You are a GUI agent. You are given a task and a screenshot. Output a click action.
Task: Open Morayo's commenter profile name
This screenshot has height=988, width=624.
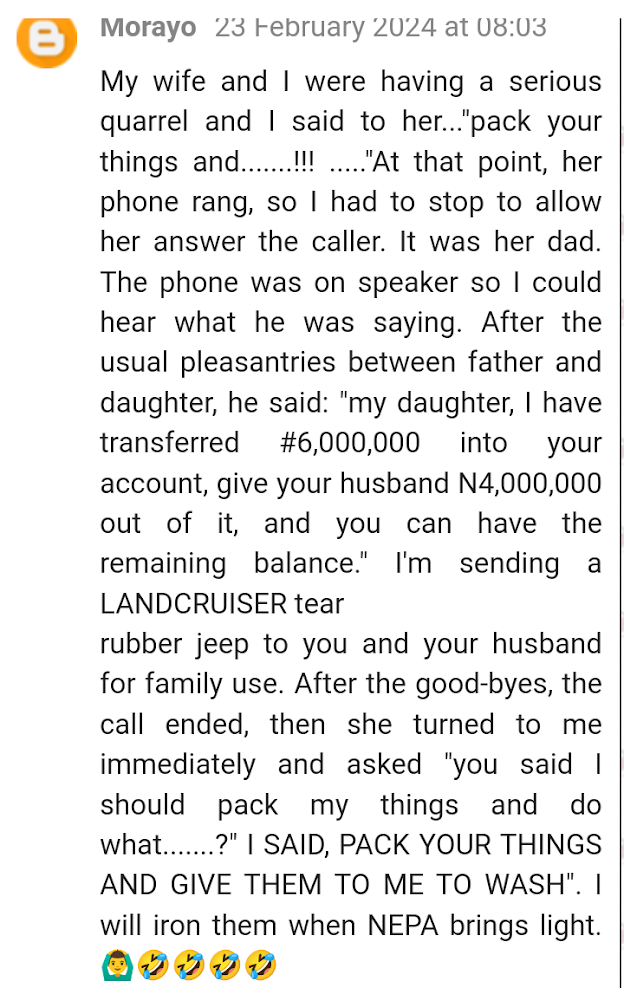tap(148, 27)
